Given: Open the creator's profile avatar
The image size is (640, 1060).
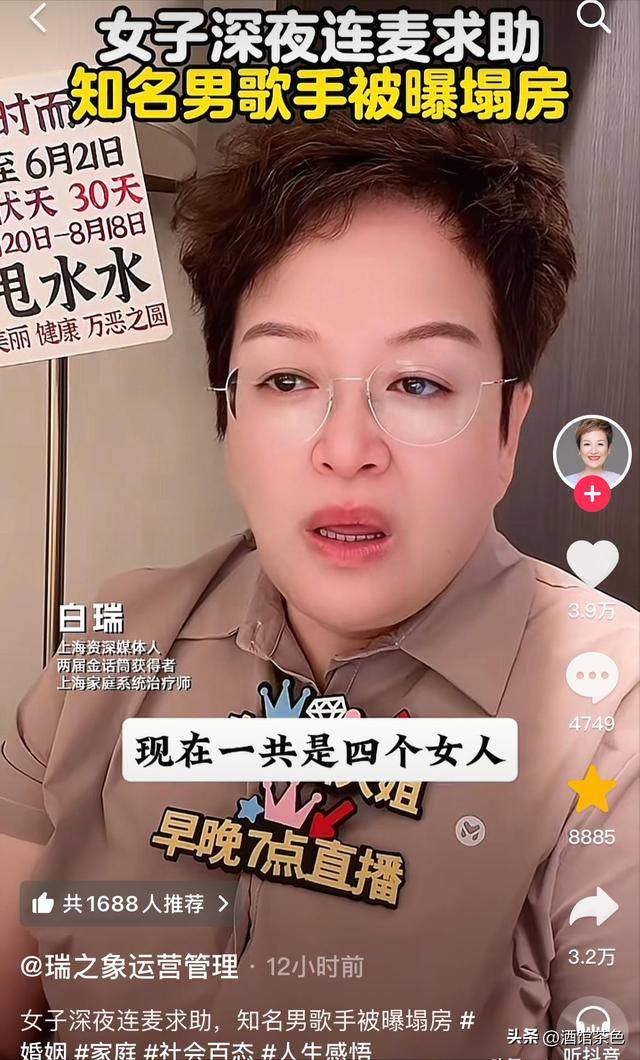Looking at the screenshot, I should coord(592,452).
